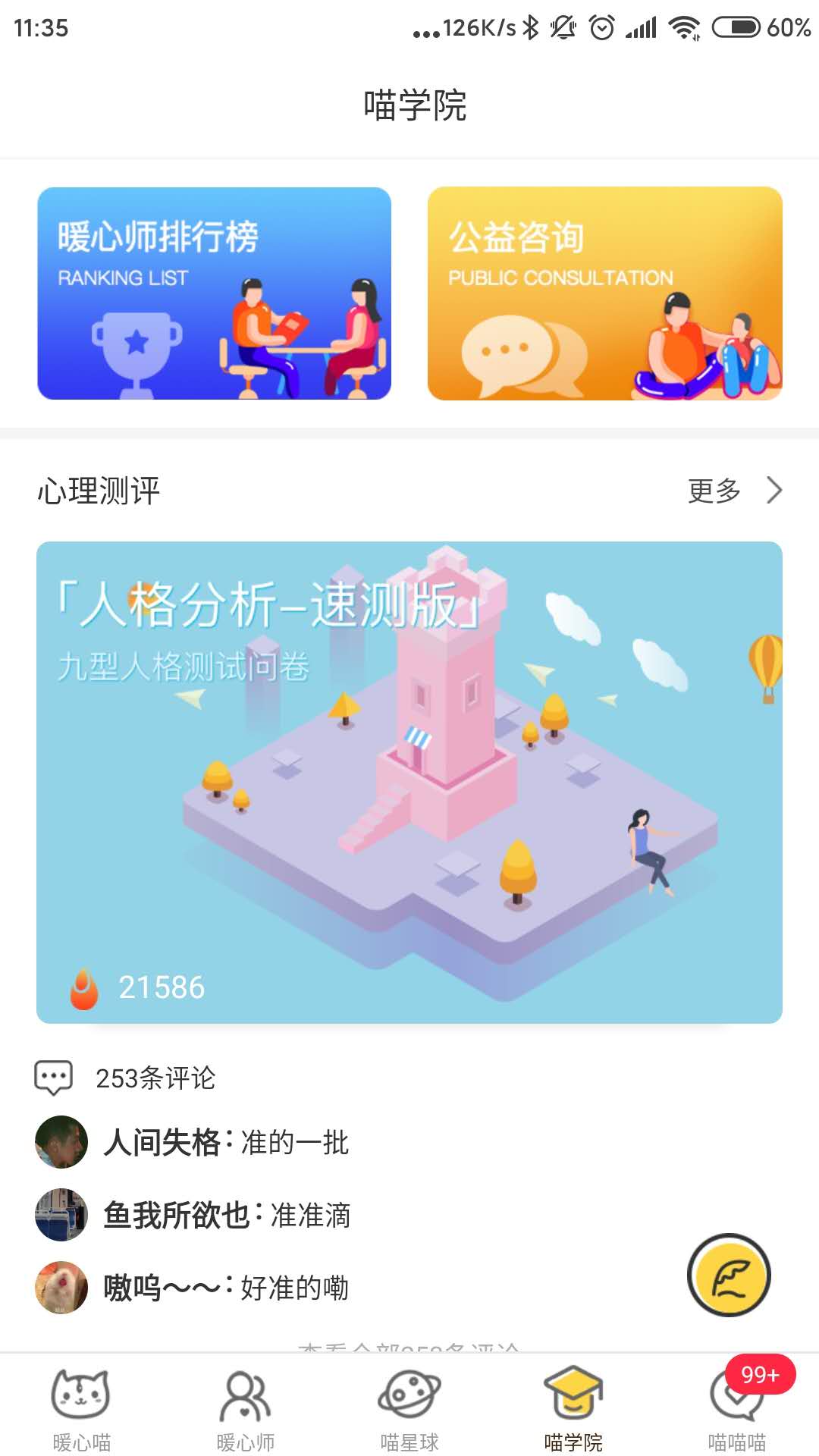Click the comment bubble icon near 253条评论
The width and height of the screenshot is (819, 1456).
click(x=54, y=1076)
